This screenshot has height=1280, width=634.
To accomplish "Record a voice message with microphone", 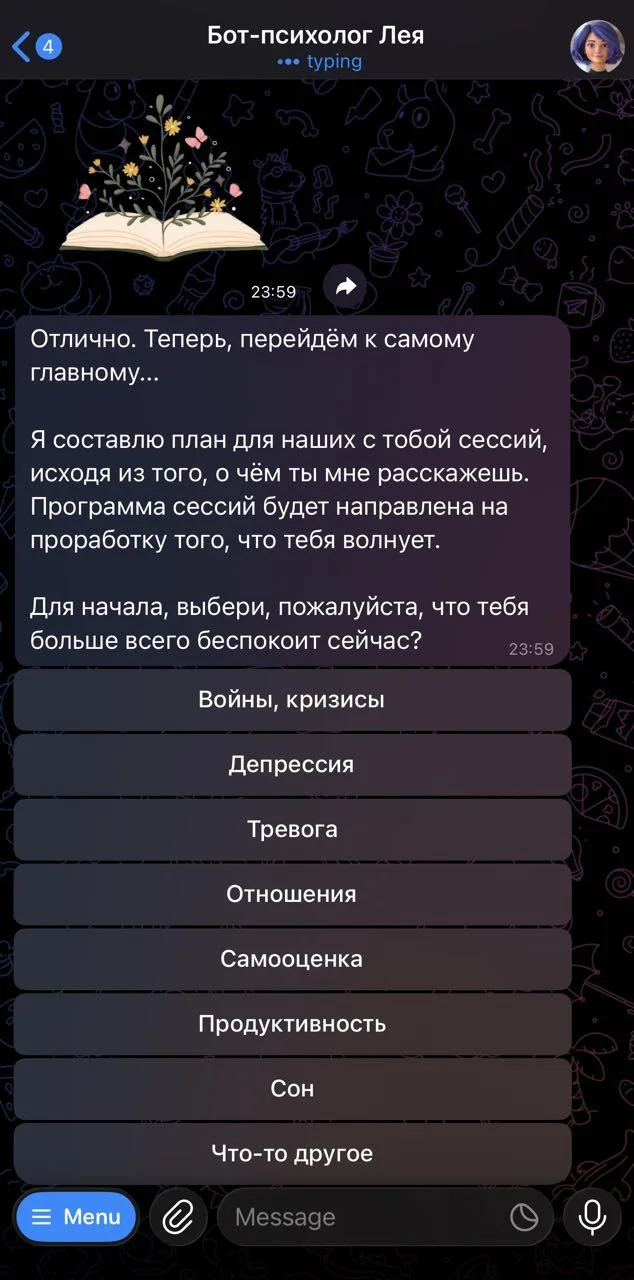I will click(592, 1217).
